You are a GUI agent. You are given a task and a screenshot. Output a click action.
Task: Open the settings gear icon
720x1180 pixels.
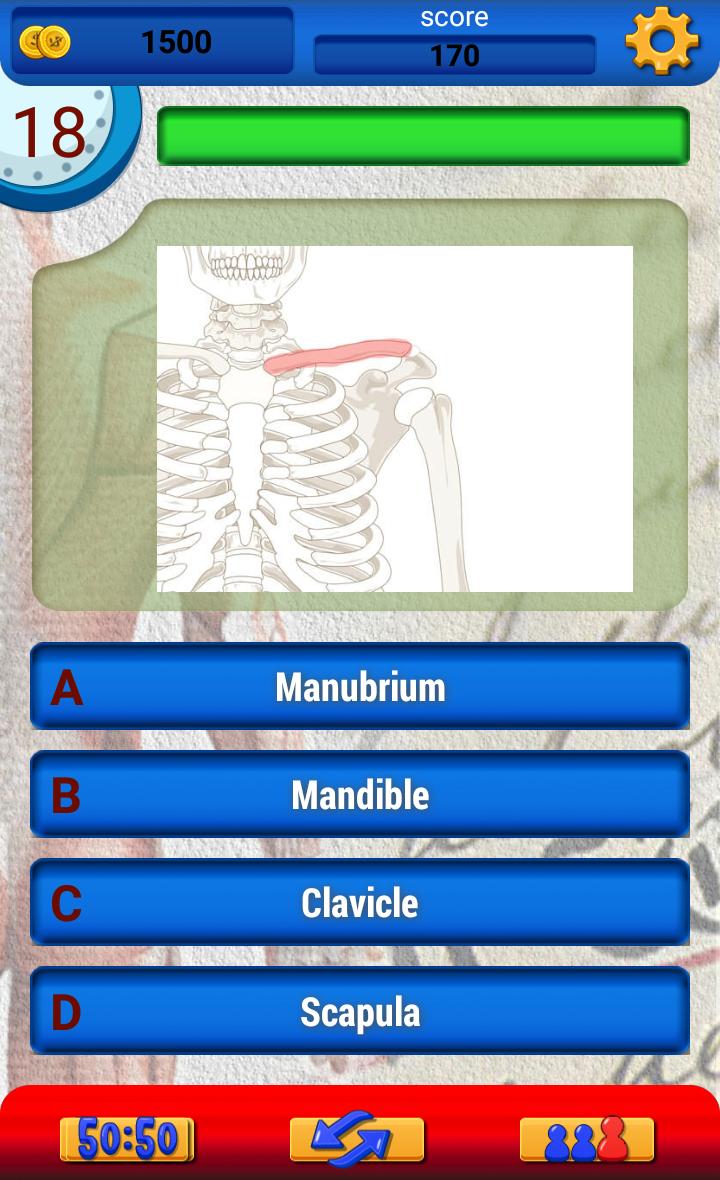661,40
